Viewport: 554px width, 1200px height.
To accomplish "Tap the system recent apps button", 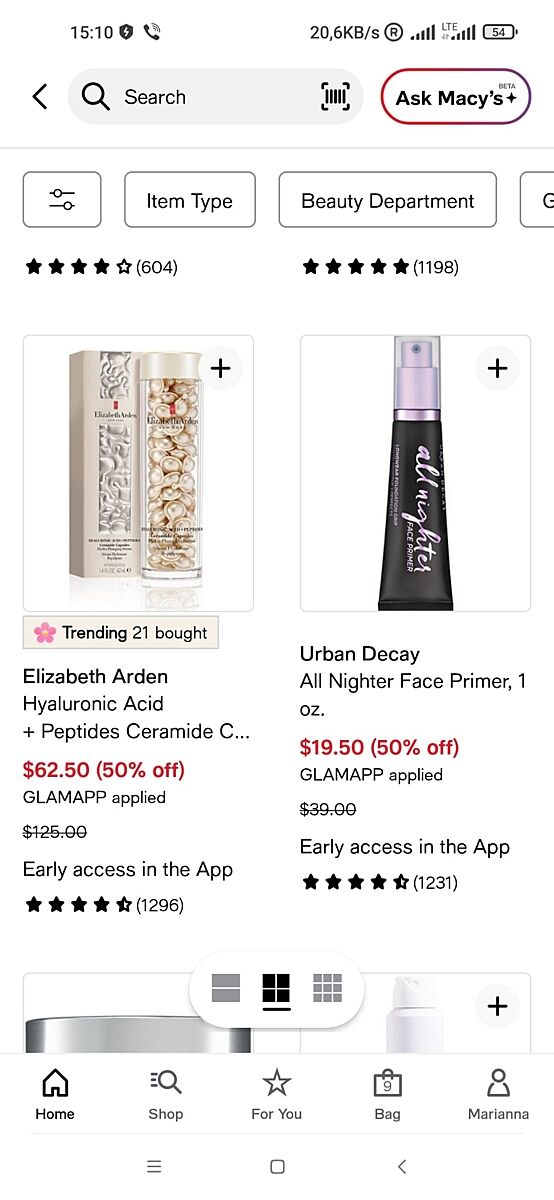I will click(x=154, y=1166).
